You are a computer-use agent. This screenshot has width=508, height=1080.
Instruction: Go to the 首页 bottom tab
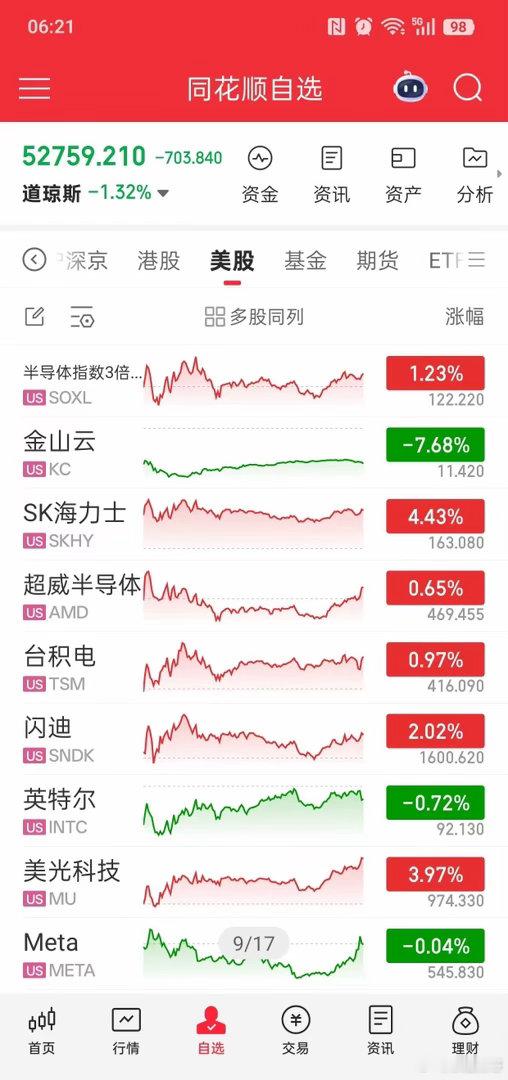click(41, 1030)
